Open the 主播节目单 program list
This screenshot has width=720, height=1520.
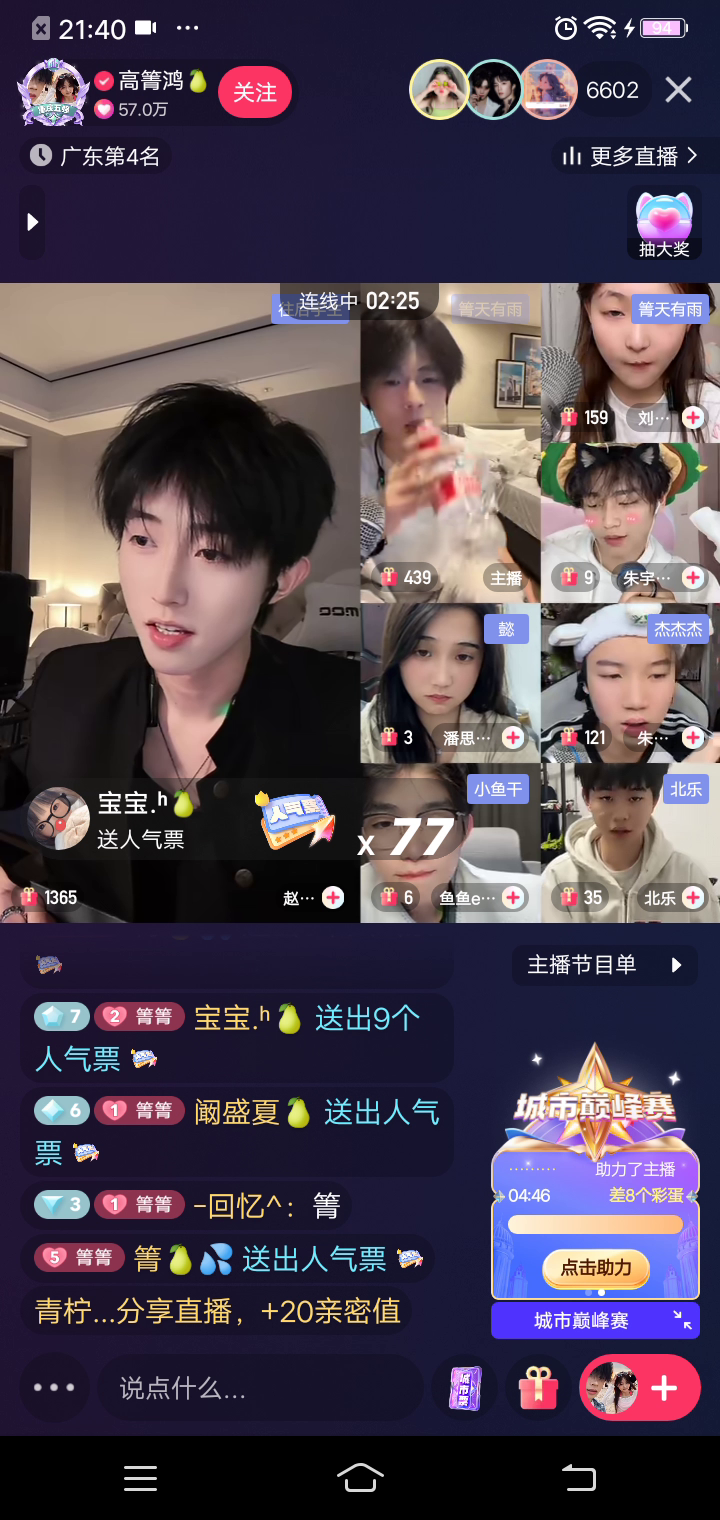click(604, 965)
